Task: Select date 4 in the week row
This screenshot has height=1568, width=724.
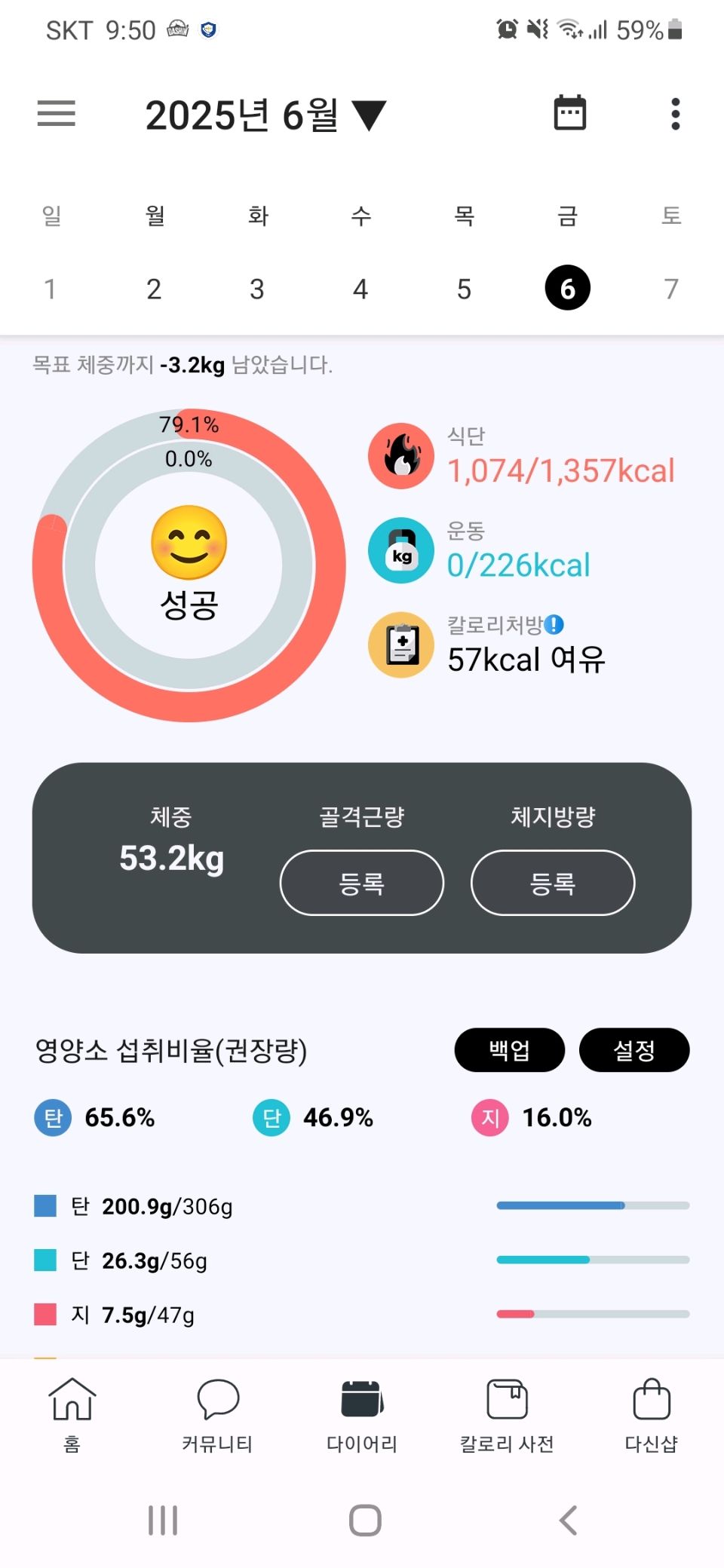Action: [360, 289]
